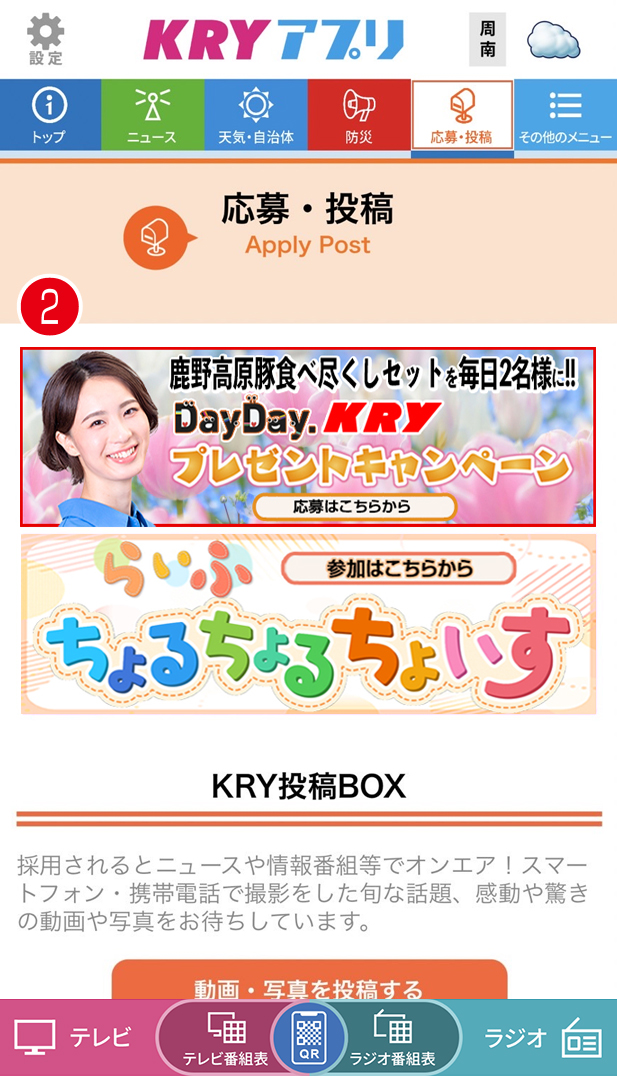Image resolution: width=617 pixels, height=1076 pixels.
Task: Switch to the トップ tab
Action: [50, 115]
